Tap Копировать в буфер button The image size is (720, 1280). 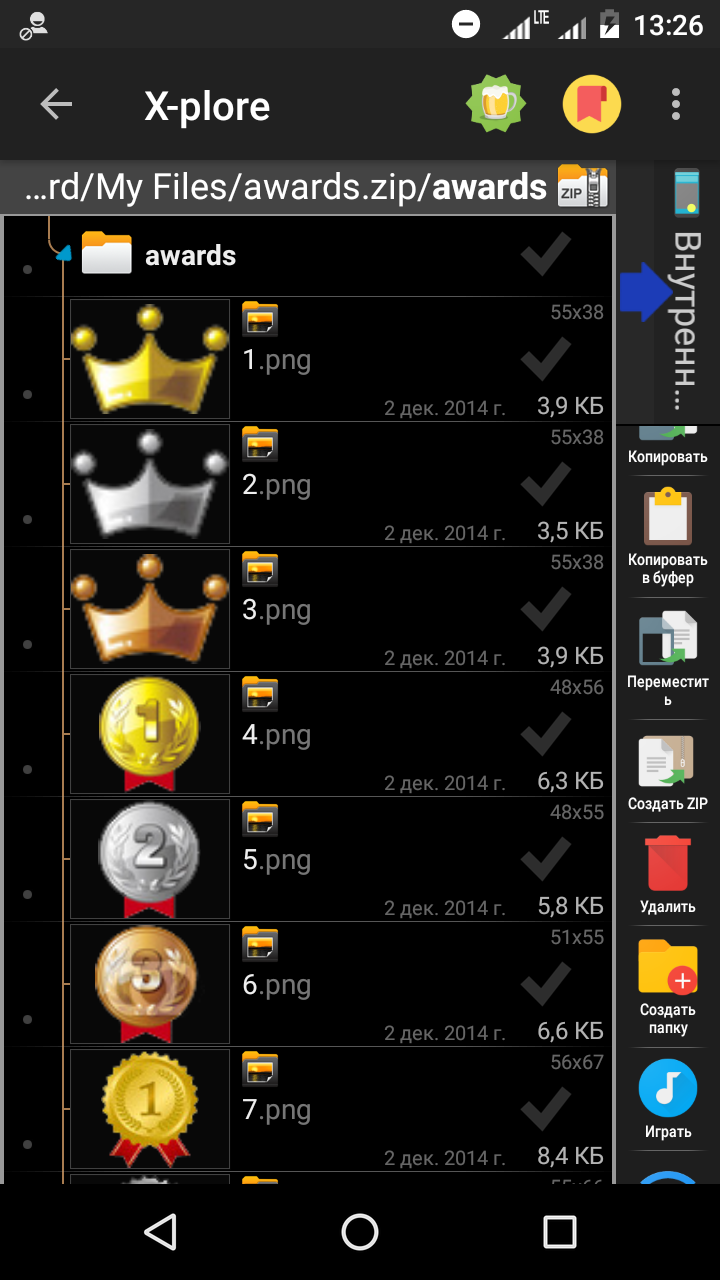(667, 537)
